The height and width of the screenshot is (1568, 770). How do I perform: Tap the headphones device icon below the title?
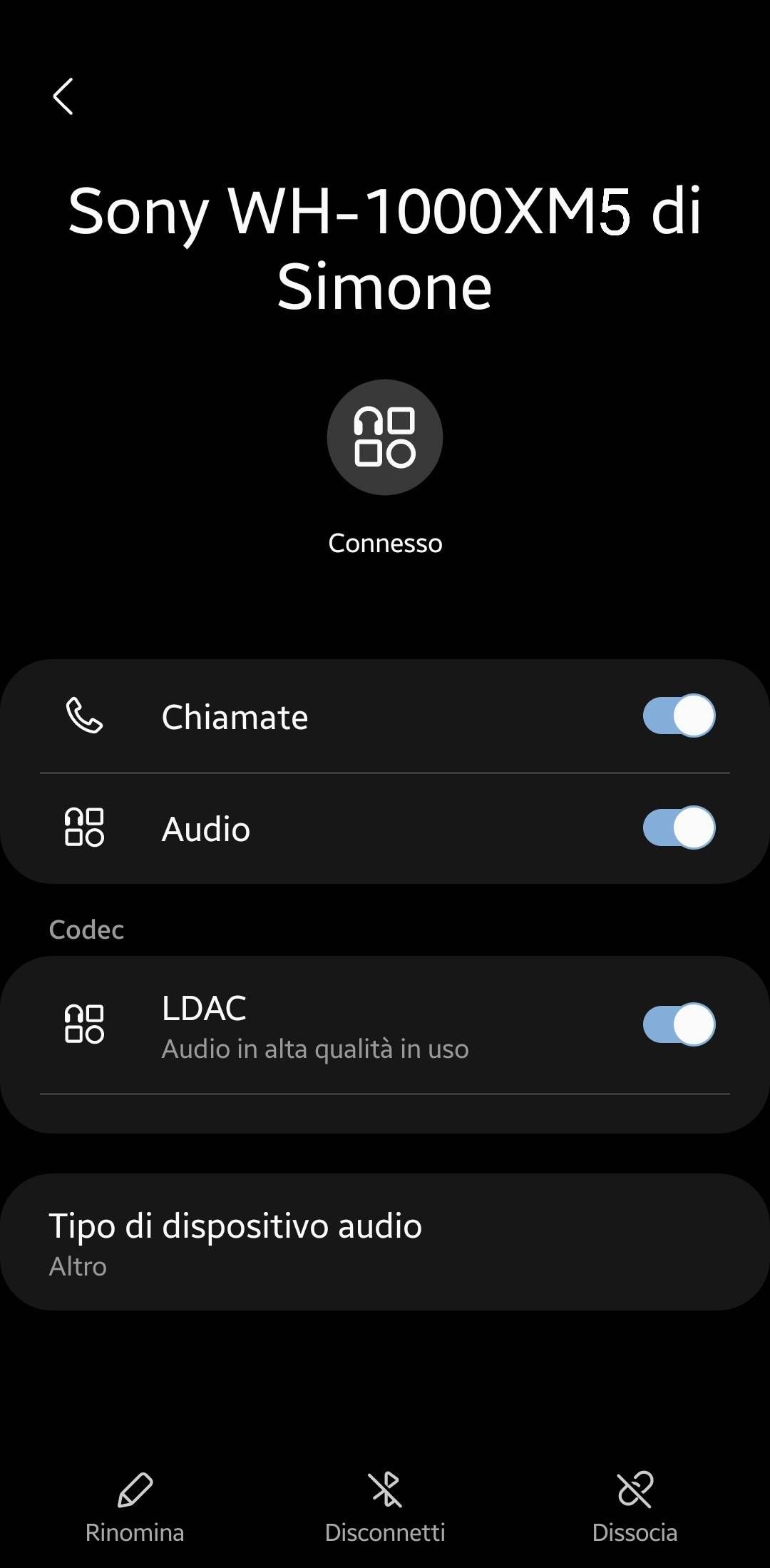[x=384, y=437]
